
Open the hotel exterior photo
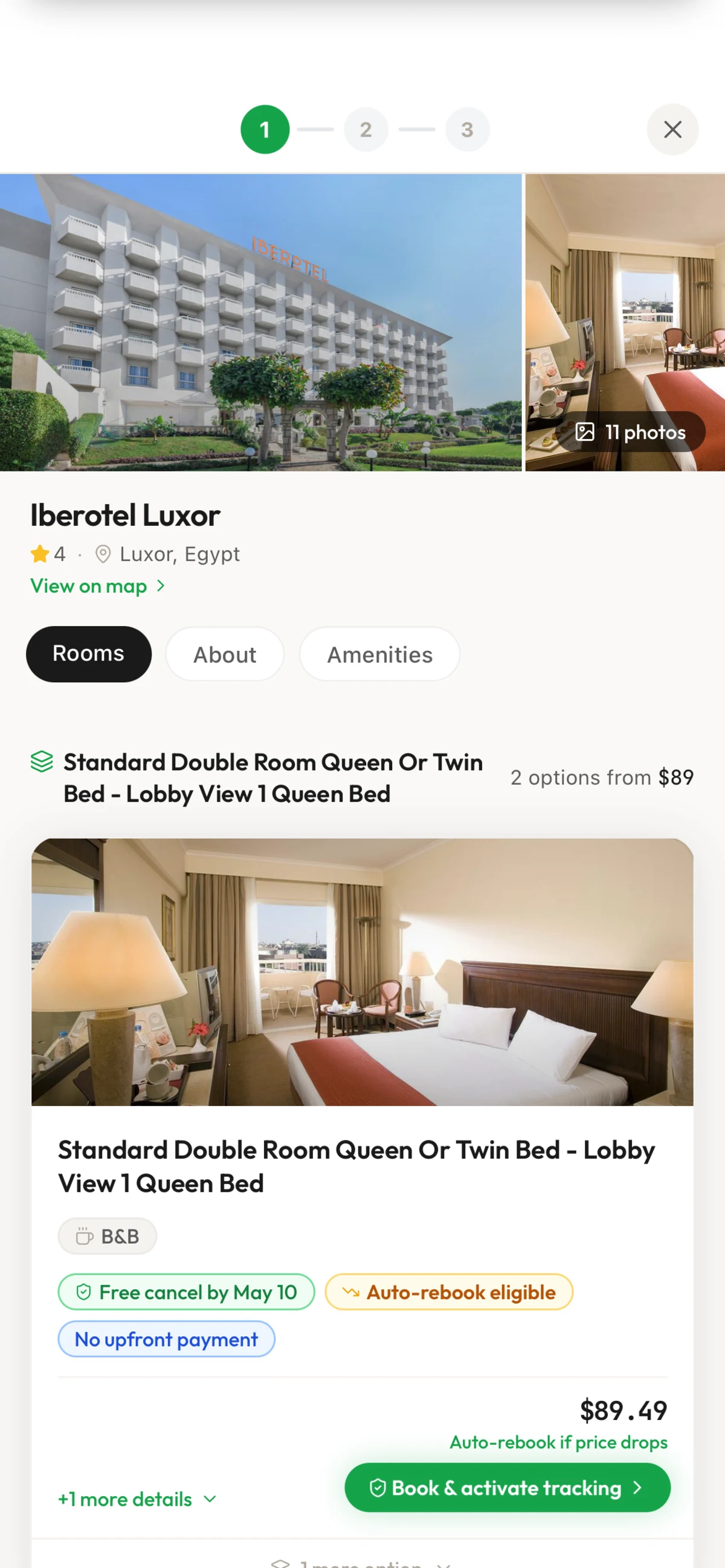[261, 322]
